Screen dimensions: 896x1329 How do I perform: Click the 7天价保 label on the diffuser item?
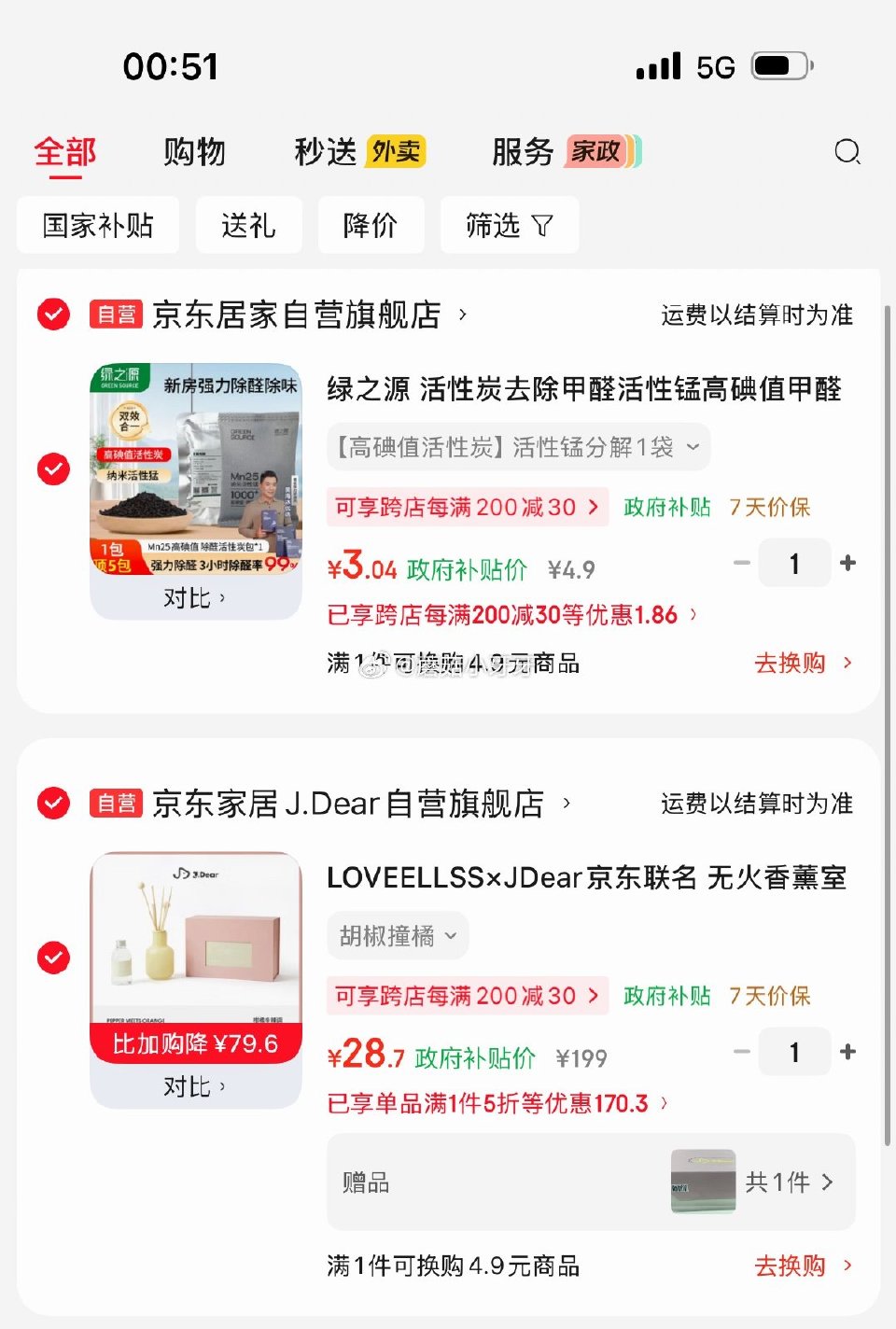[769, 996]
